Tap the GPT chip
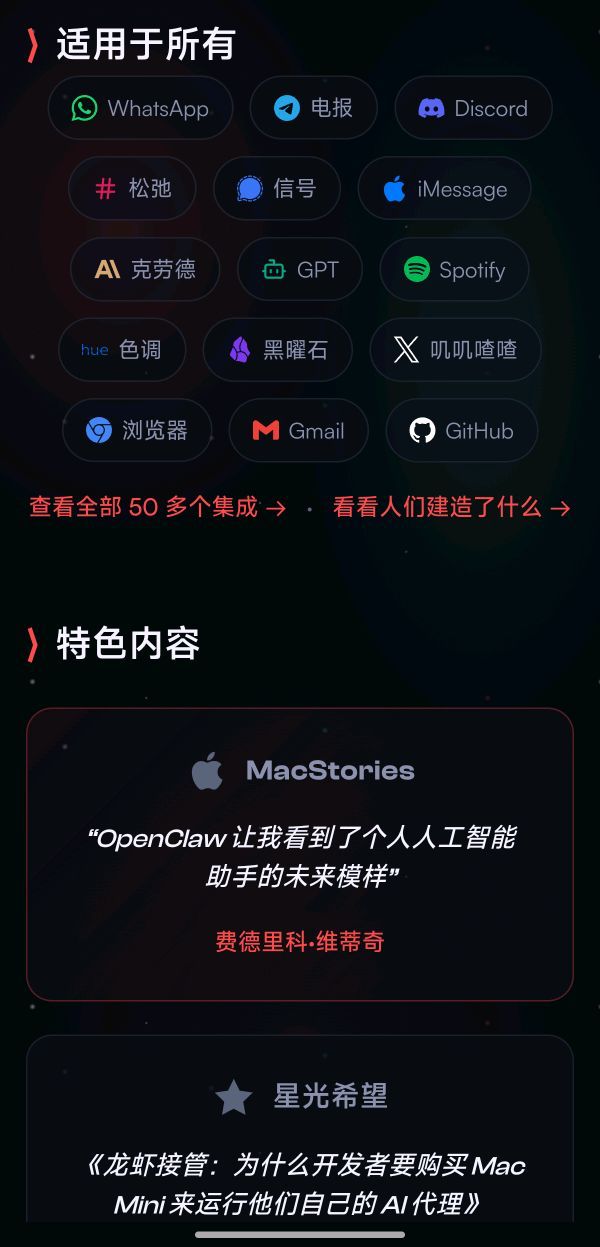 [x=300, y=270]
